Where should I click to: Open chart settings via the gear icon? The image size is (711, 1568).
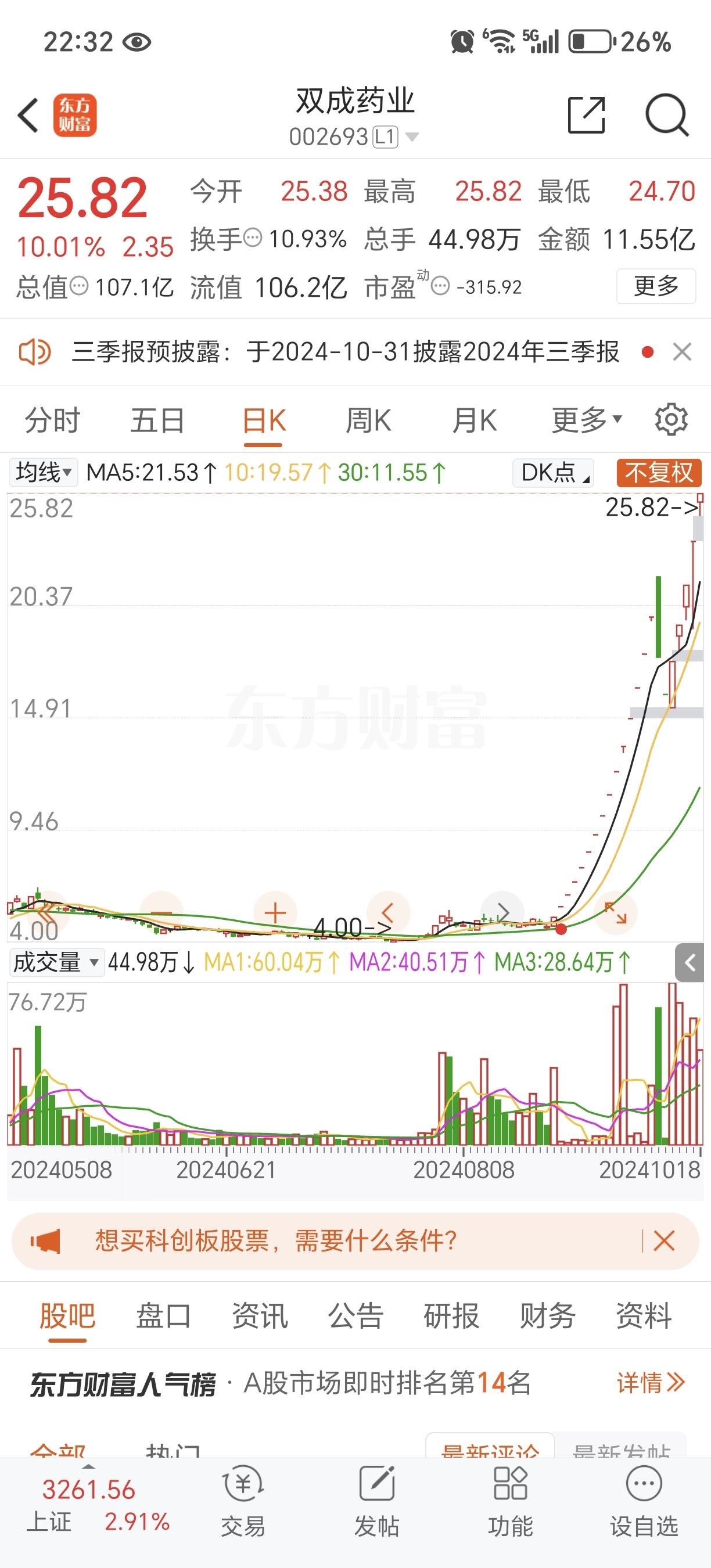pyautogui.click(x=670, y=419)
